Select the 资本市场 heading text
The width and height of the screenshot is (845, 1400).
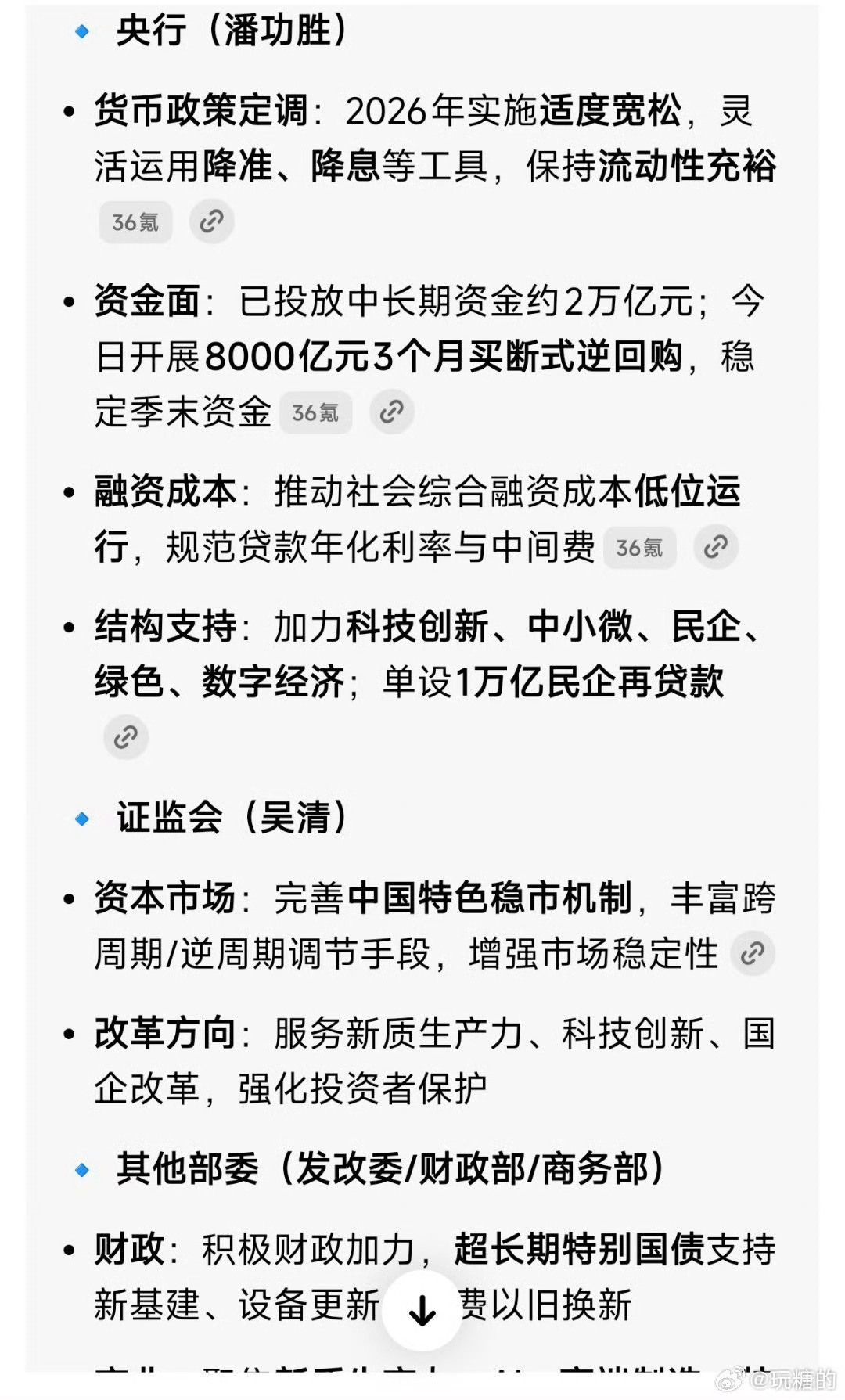164,900
